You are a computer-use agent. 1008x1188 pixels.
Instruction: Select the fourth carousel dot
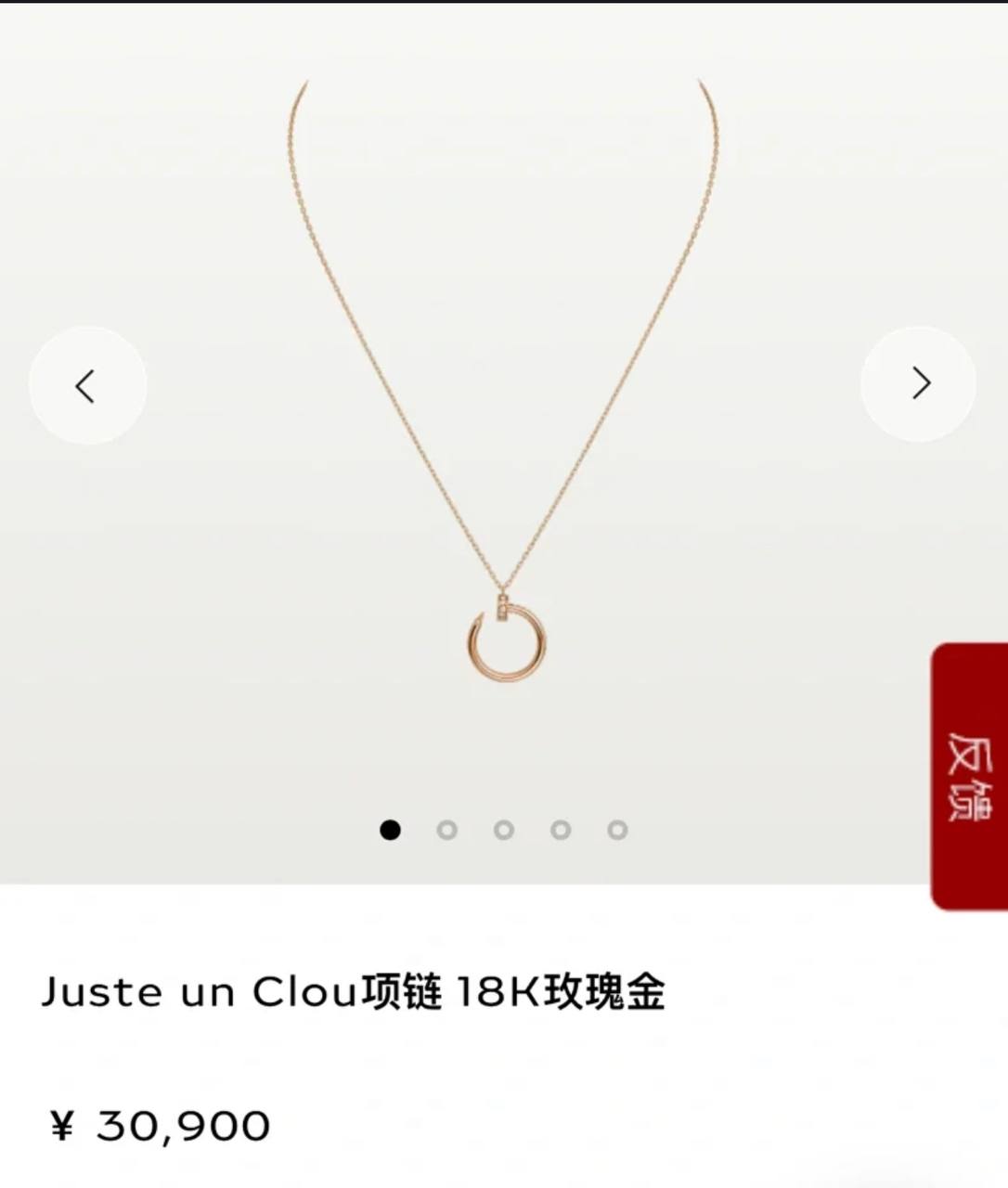[561, 830]
